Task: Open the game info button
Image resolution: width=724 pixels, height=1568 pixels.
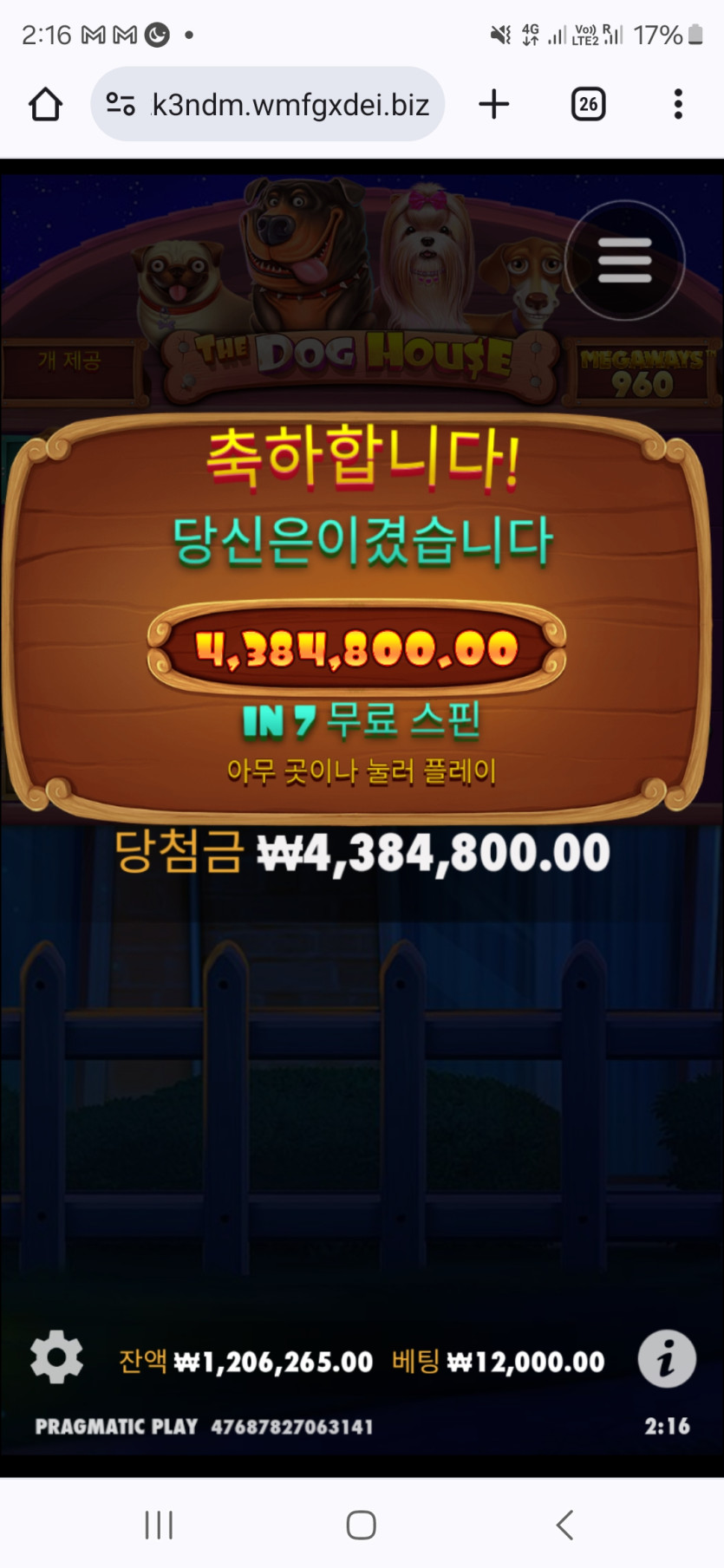Action: coord(666,1358)
